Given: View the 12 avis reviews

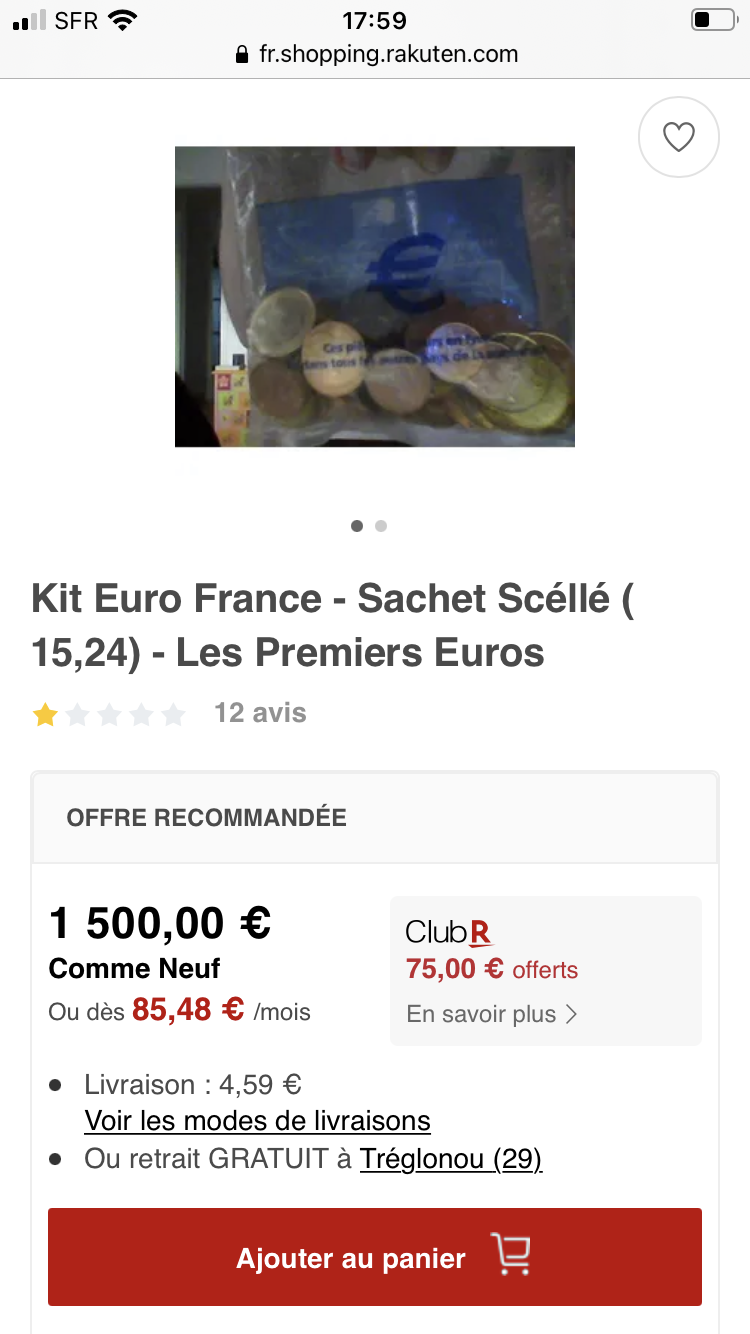Looking at the screenshot, I should point(260,713).
